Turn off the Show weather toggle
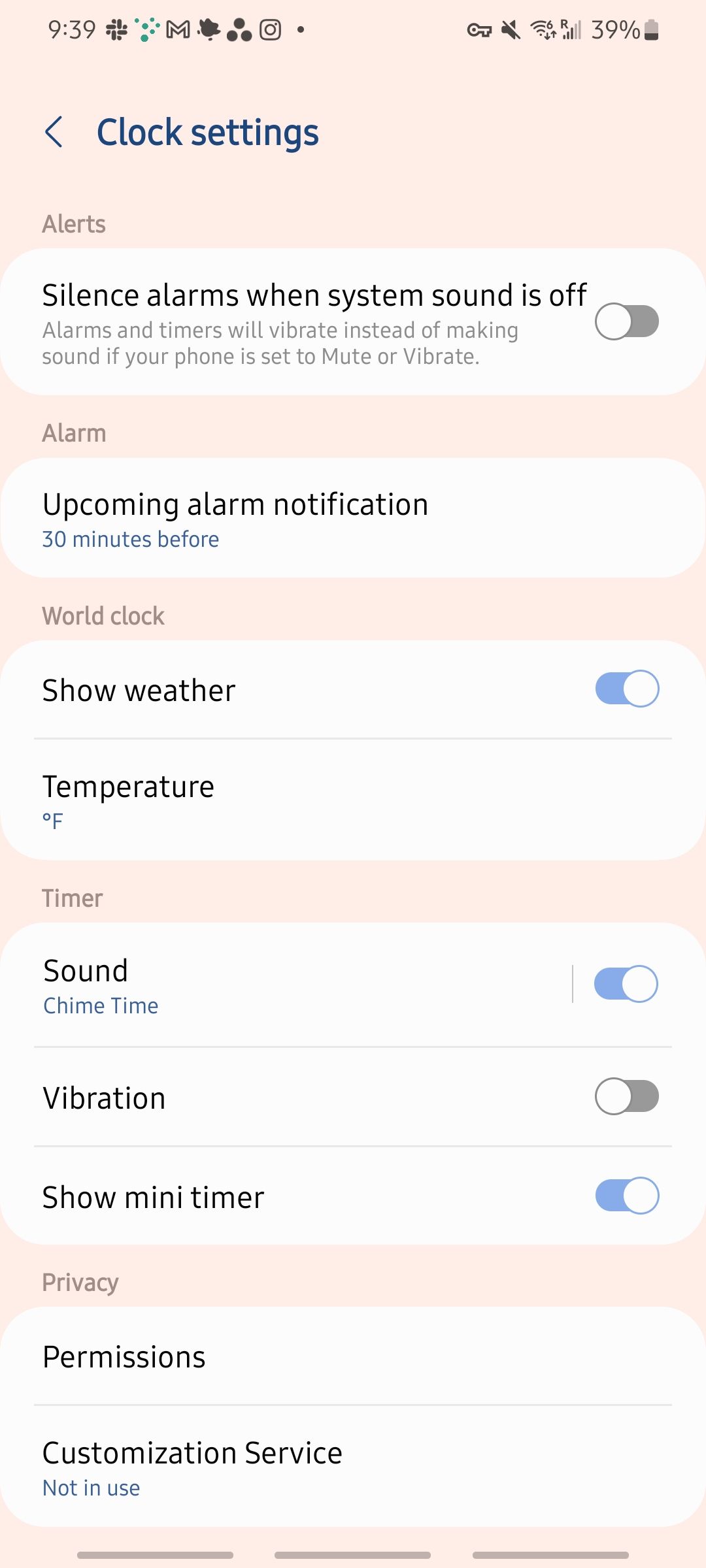Screen dimensions: 706x1568 [x=626, y=688]
